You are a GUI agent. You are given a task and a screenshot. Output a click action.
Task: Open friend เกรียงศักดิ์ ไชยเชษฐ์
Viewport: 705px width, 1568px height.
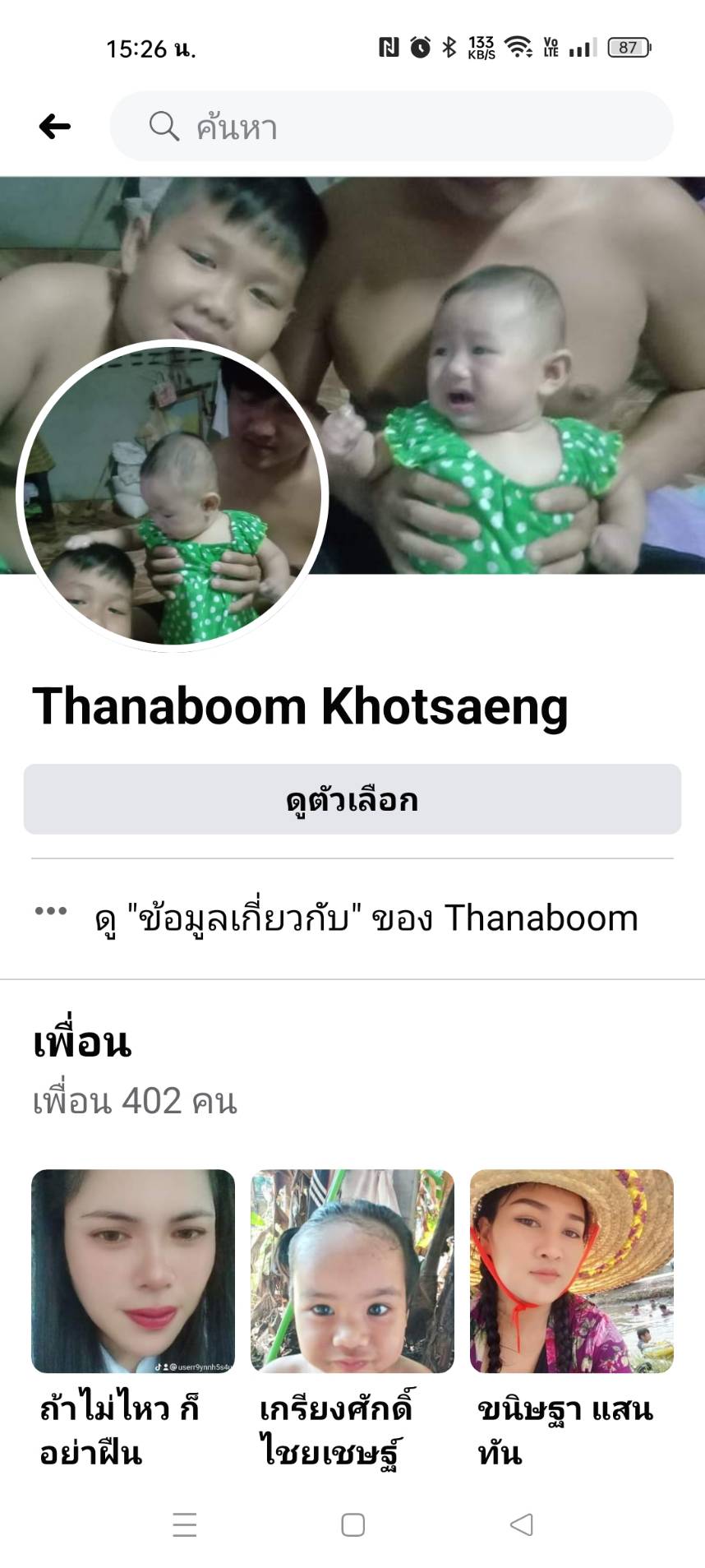click(352, 1271)
